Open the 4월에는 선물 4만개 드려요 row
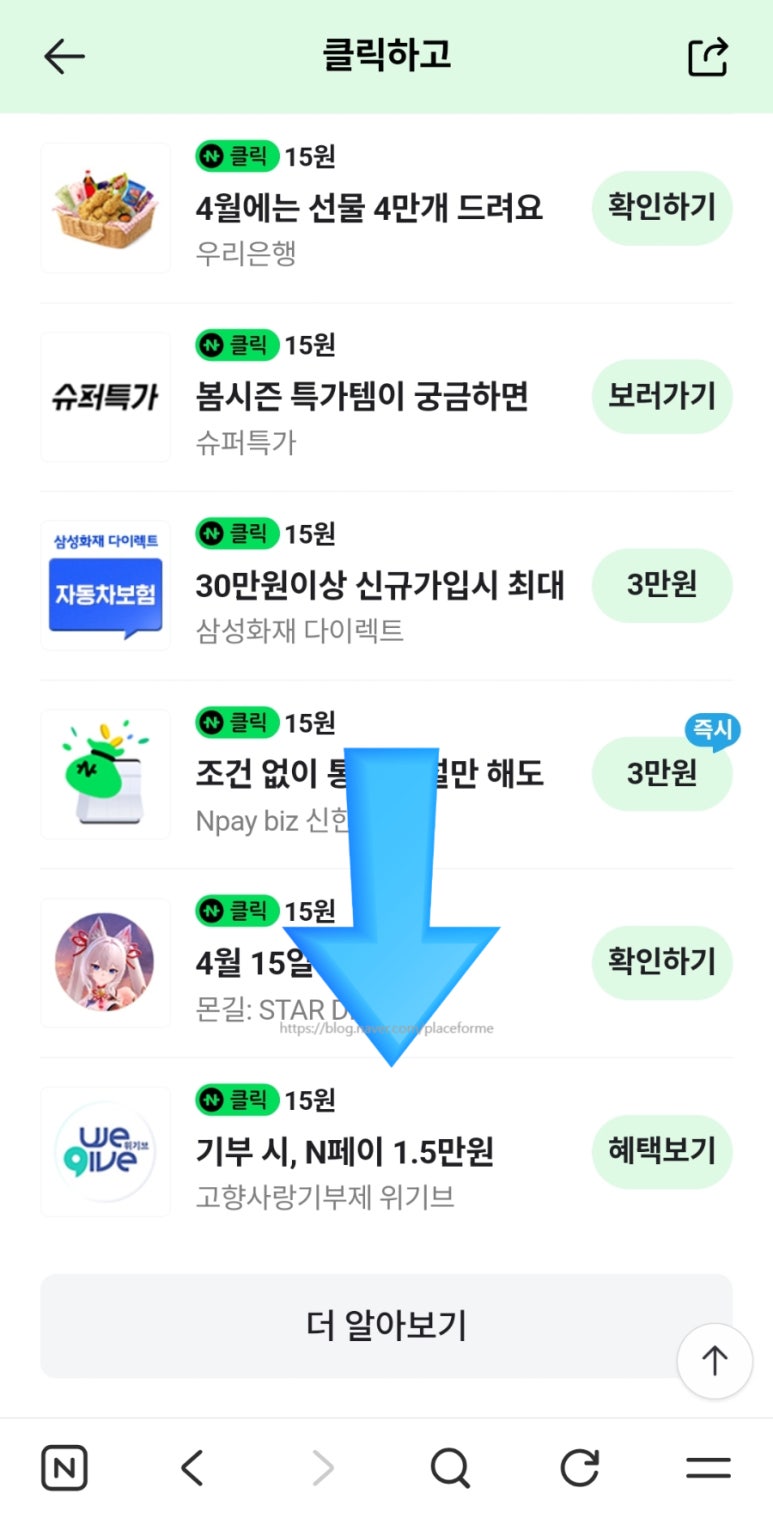 (x=369, y=208)
